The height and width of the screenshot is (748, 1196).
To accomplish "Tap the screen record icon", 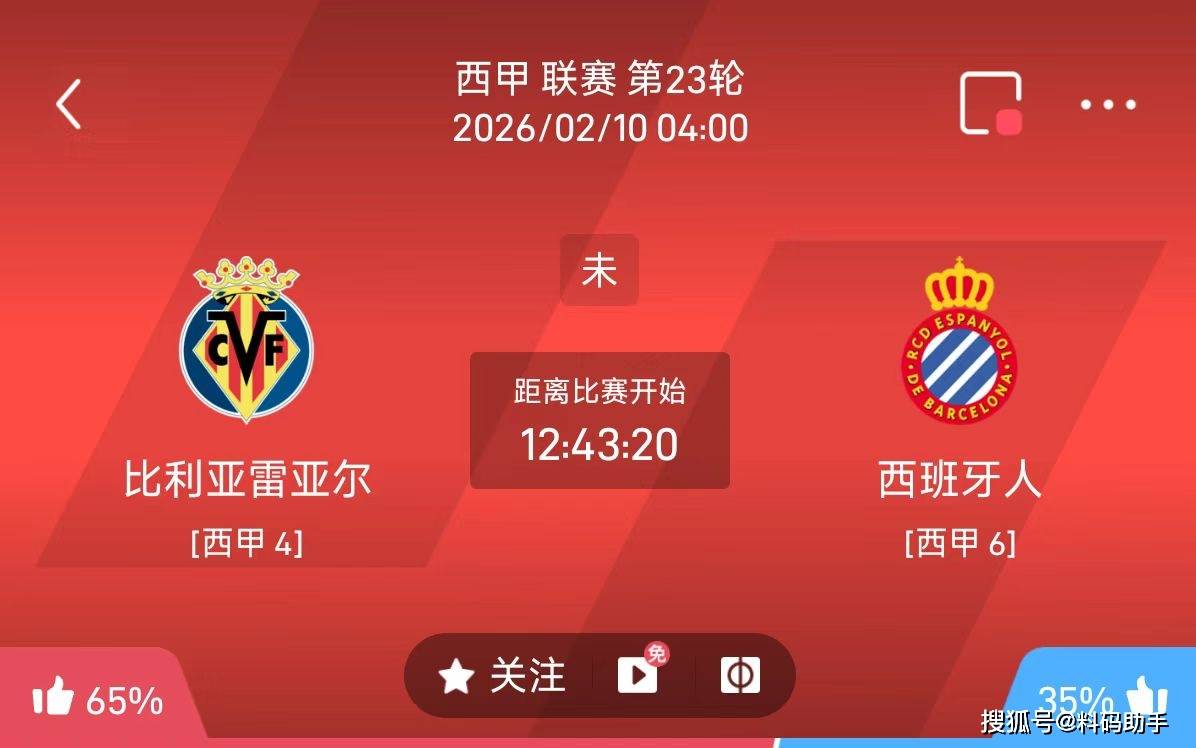I will (x=991, y=103).
